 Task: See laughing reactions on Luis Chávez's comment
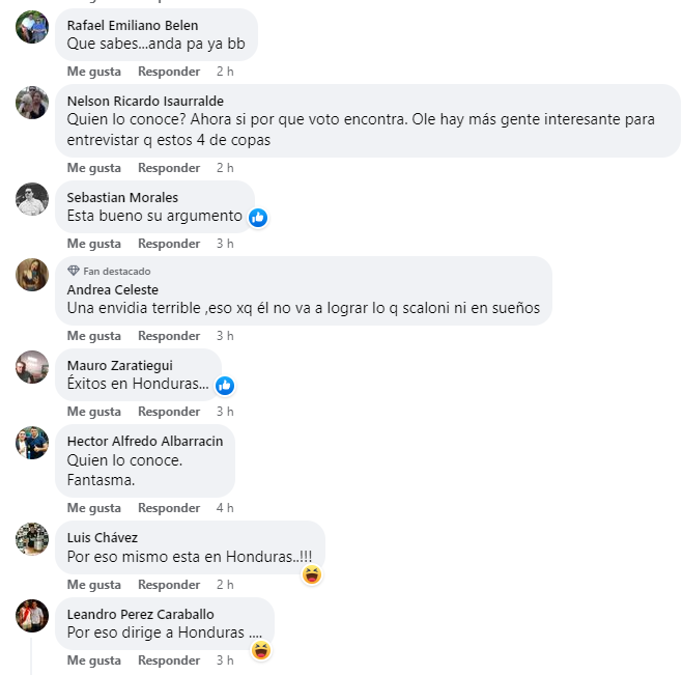click(312, 574)
